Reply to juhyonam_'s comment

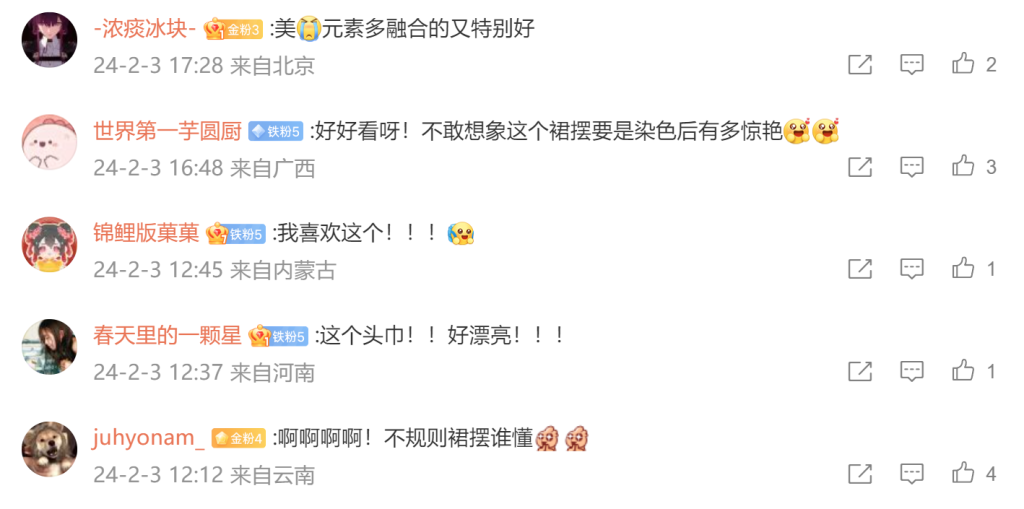tap(911, 474)
